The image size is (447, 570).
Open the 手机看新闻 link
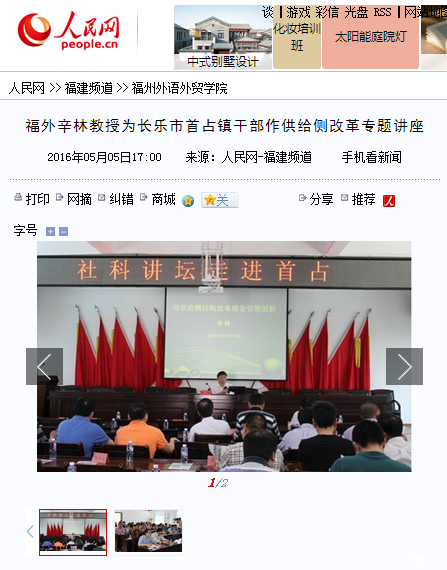pyautogui.click(x=371, y=157)
